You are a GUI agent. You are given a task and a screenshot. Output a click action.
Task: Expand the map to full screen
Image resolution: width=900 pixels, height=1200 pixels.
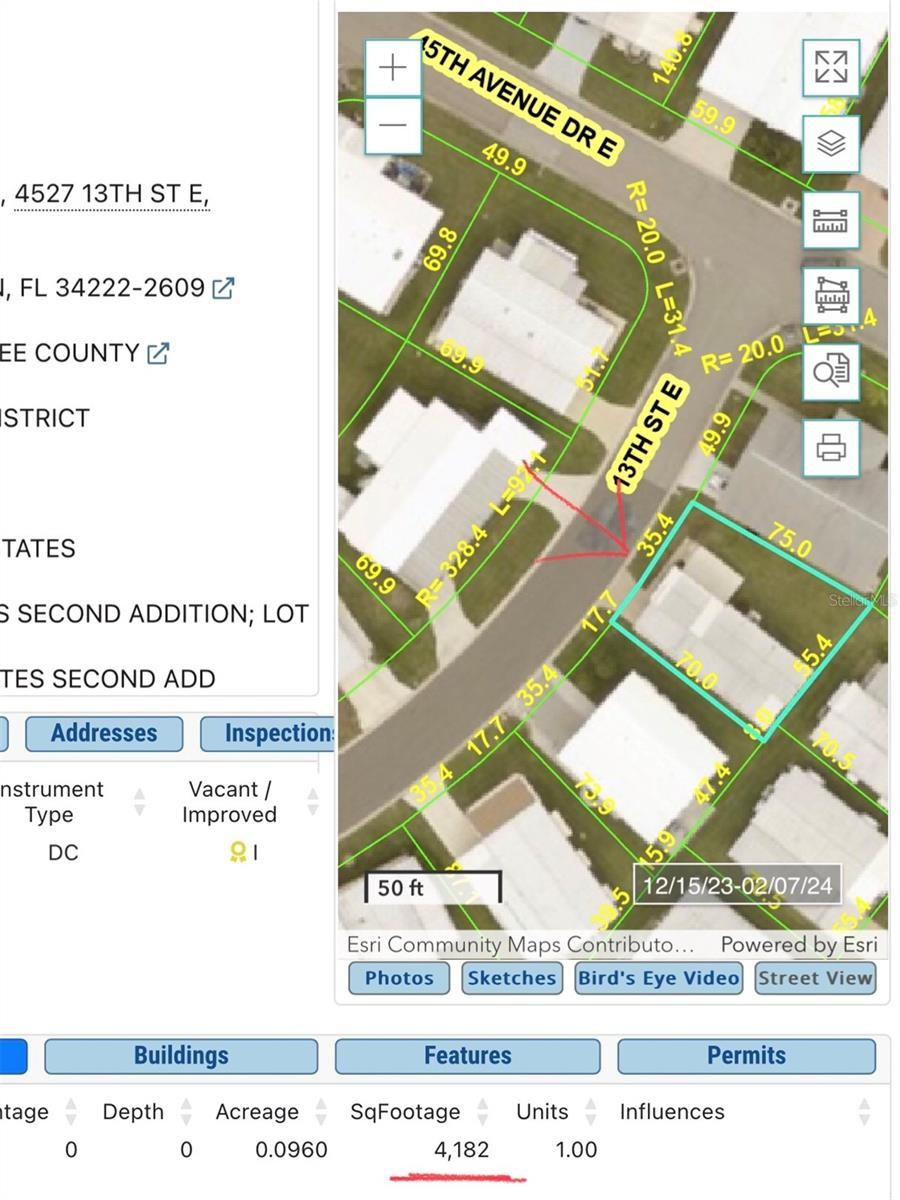[x=830, y=68]
